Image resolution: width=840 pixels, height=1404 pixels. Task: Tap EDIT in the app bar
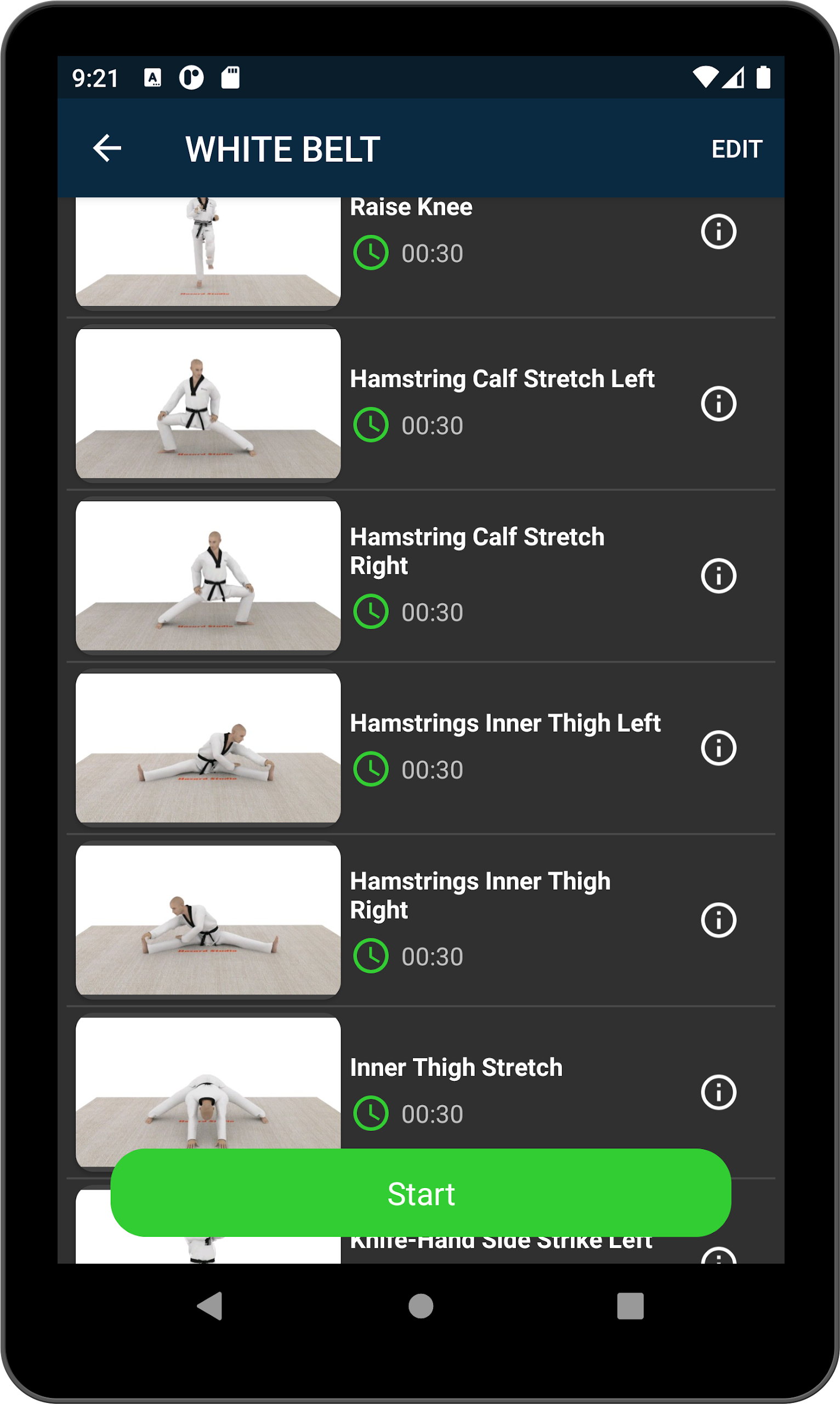pos(736,150)
